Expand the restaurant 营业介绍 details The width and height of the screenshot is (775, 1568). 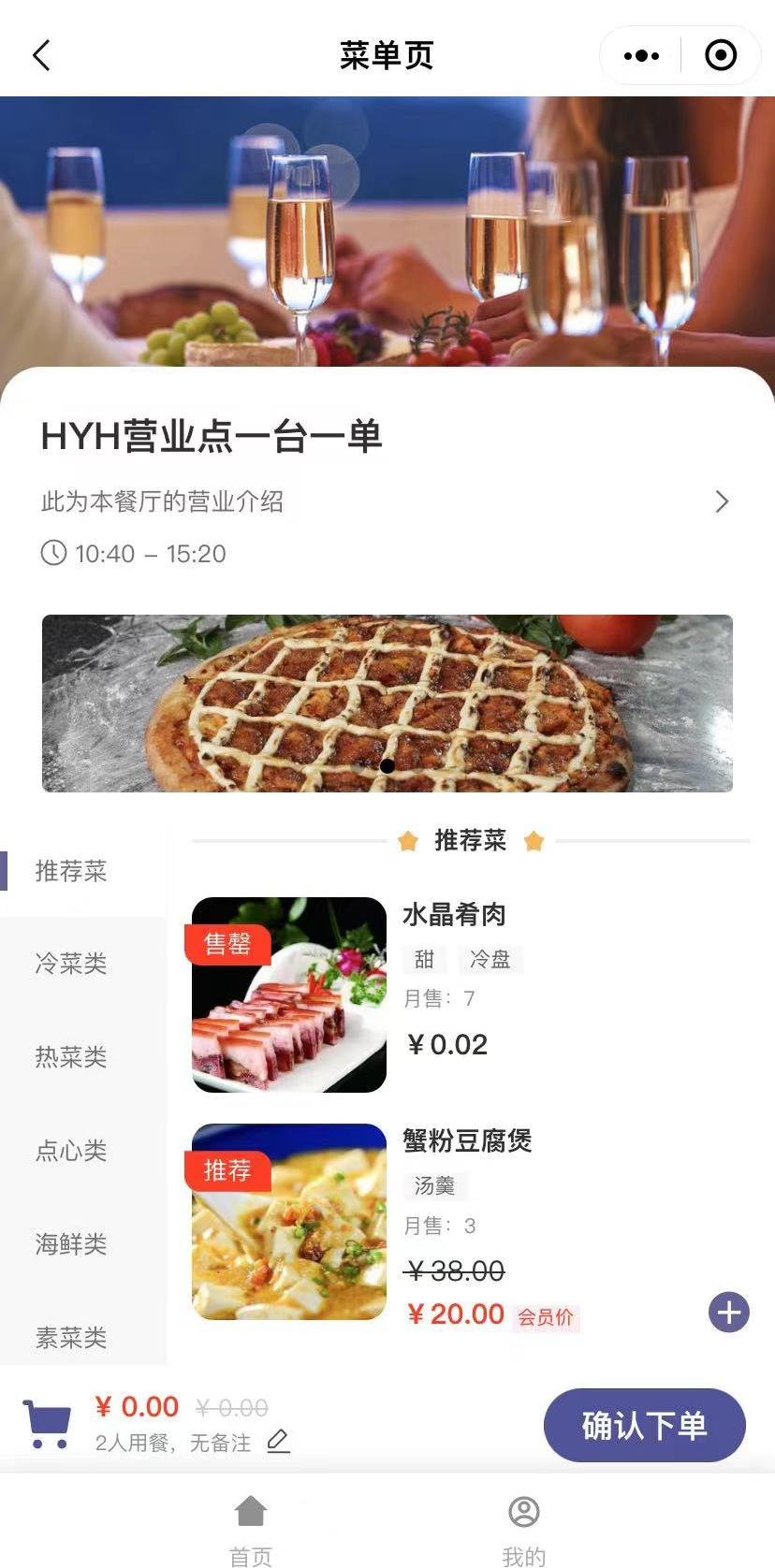tap(721, 501)
